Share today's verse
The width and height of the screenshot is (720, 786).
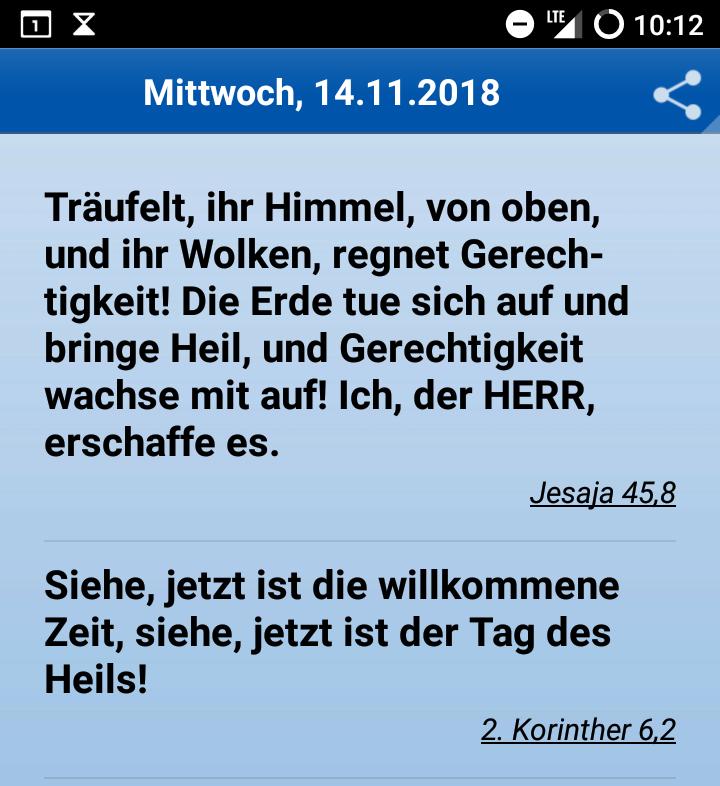[677, 93]
